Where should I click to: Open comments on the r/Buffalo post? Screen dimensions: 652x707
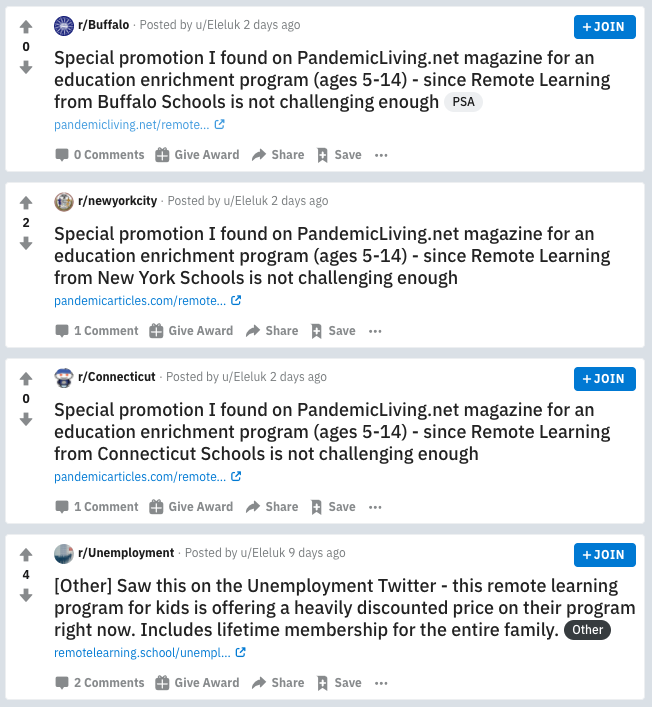99,155
